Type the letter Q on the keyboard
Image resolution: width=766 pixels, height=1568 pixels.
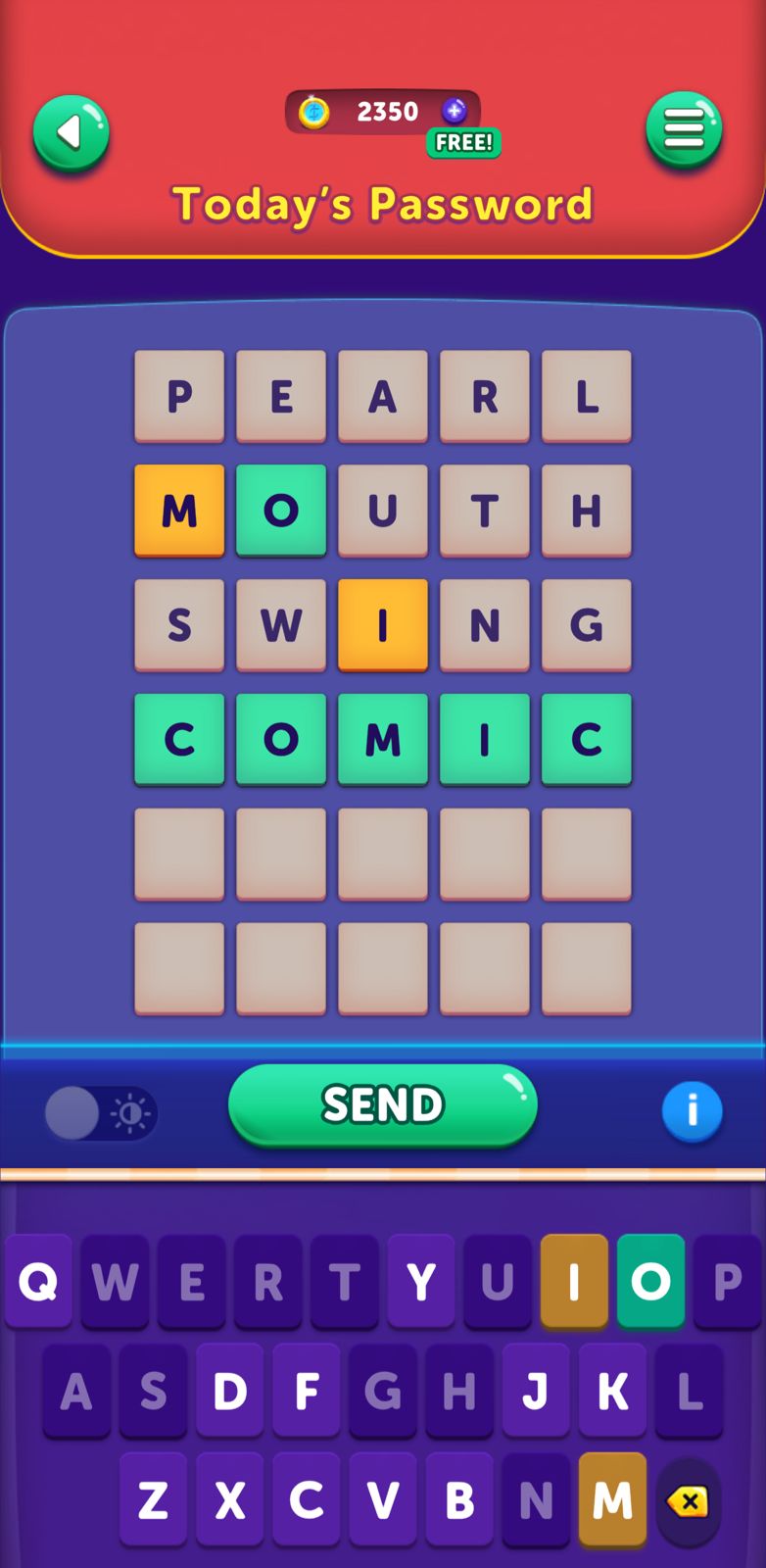pyautogui.click(x=38, y=1281)
